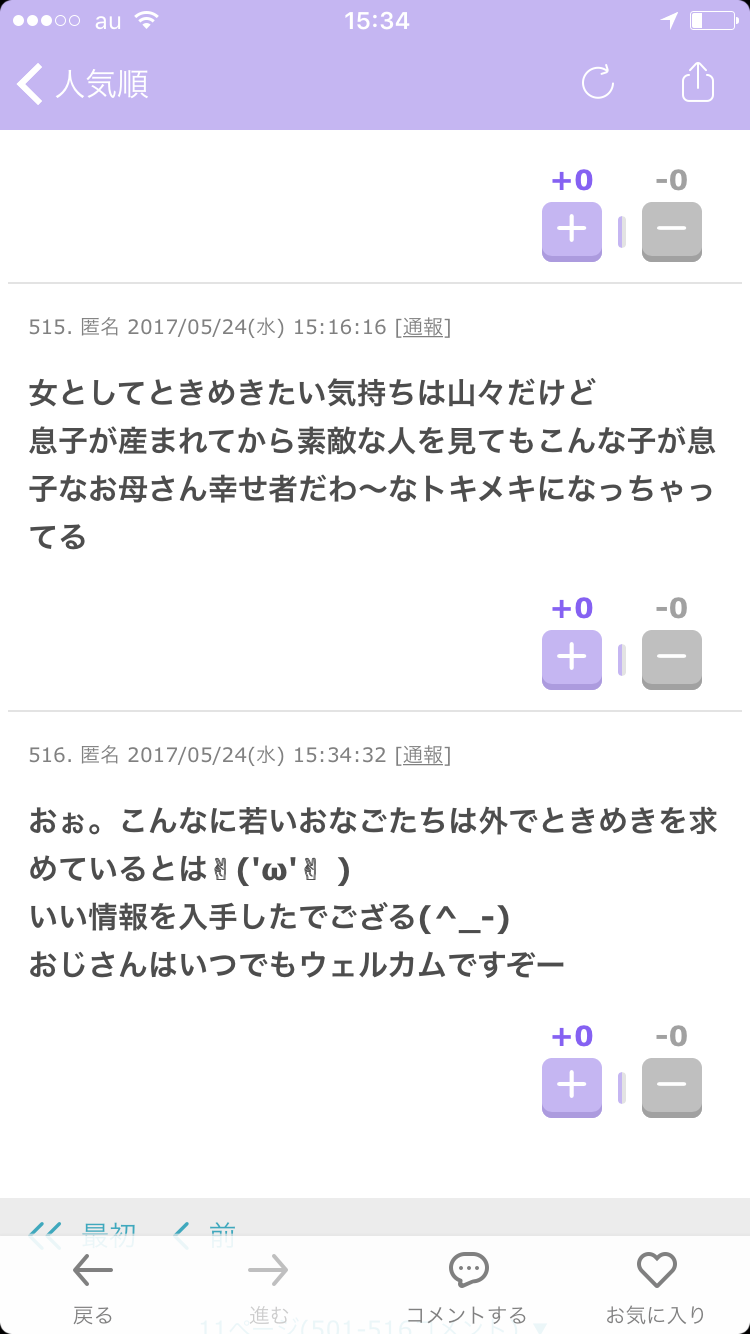Downvote comment 516 with minus button

[672, 1087]
